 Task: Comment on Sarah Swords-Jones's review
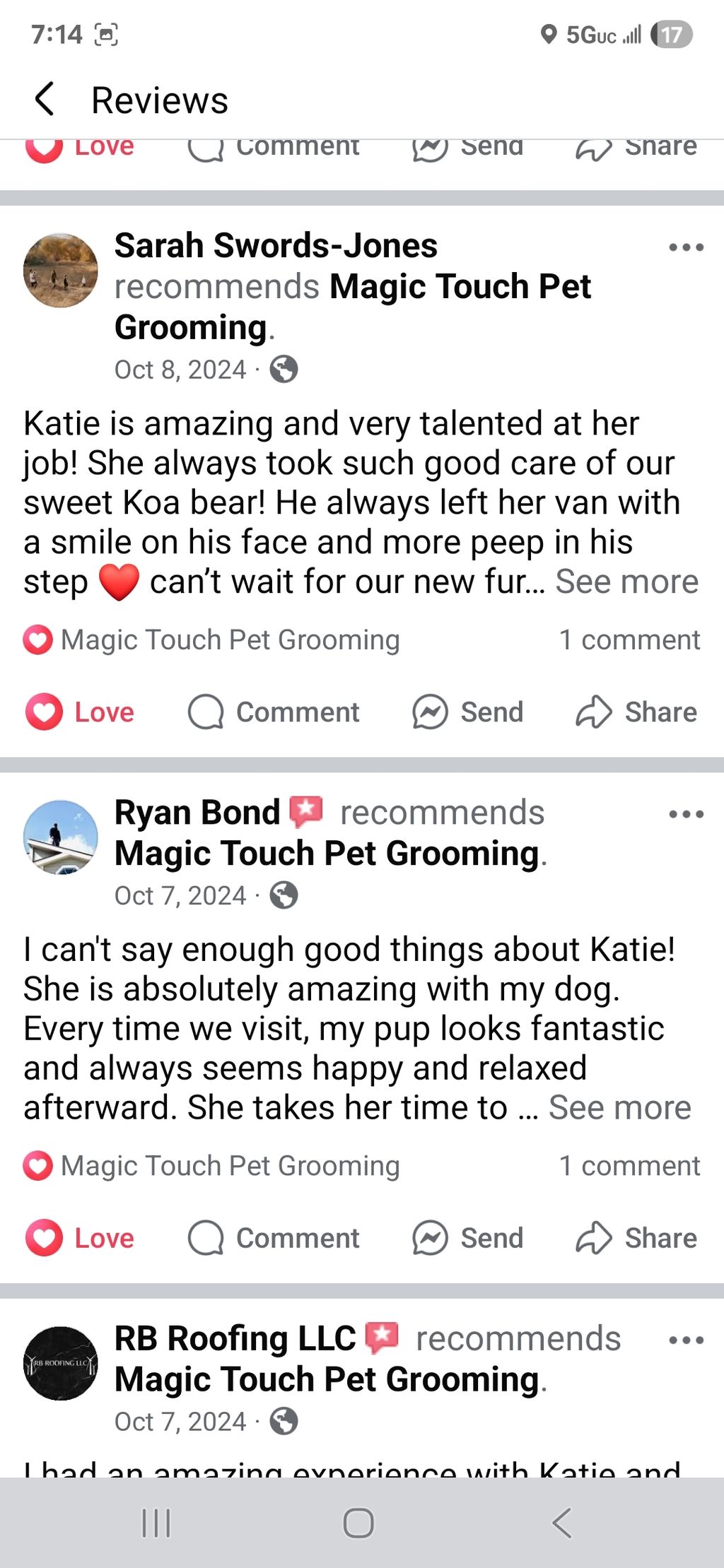[x=274, y=712]
